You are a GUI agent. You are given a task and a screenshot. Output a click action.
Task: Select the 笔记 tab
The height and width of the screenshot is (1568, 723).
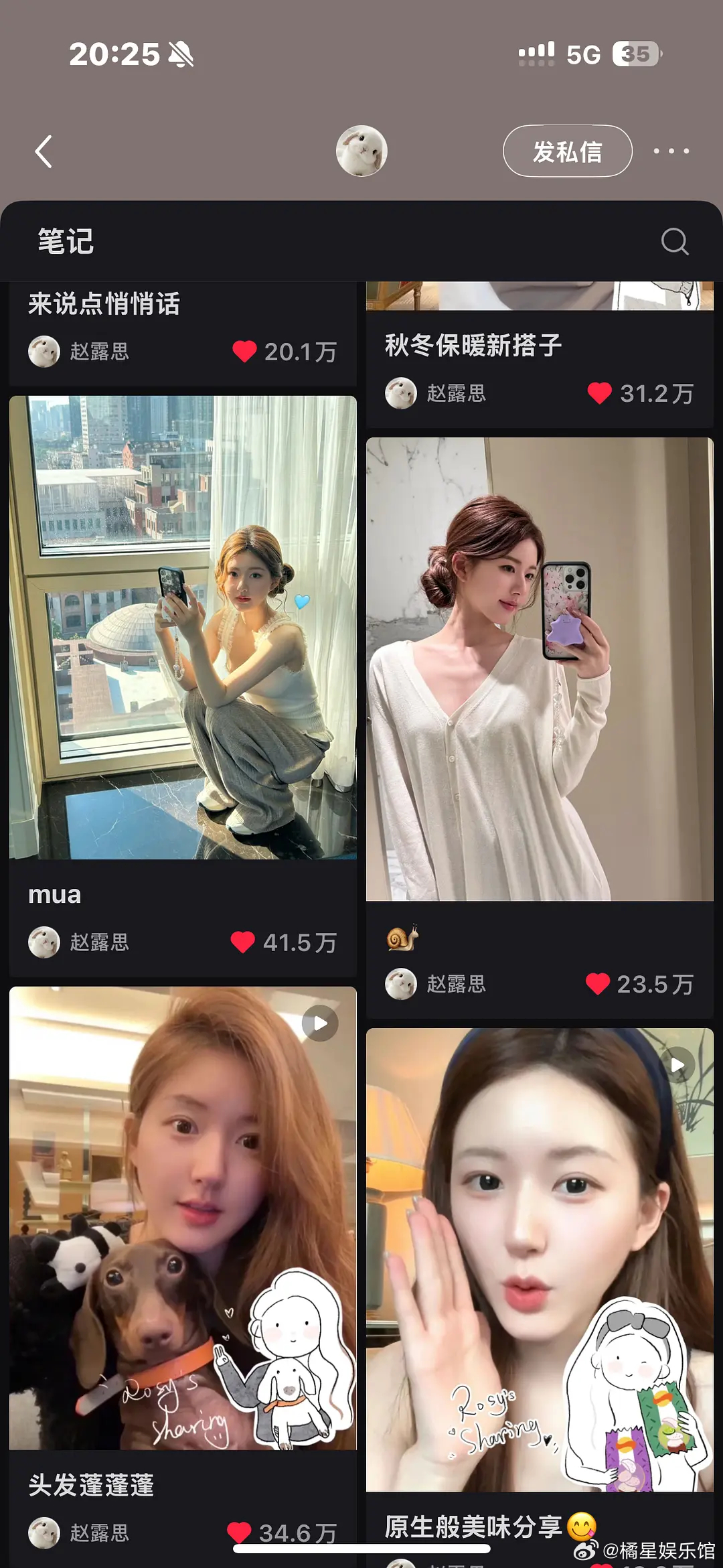click(x=64, y=241)
